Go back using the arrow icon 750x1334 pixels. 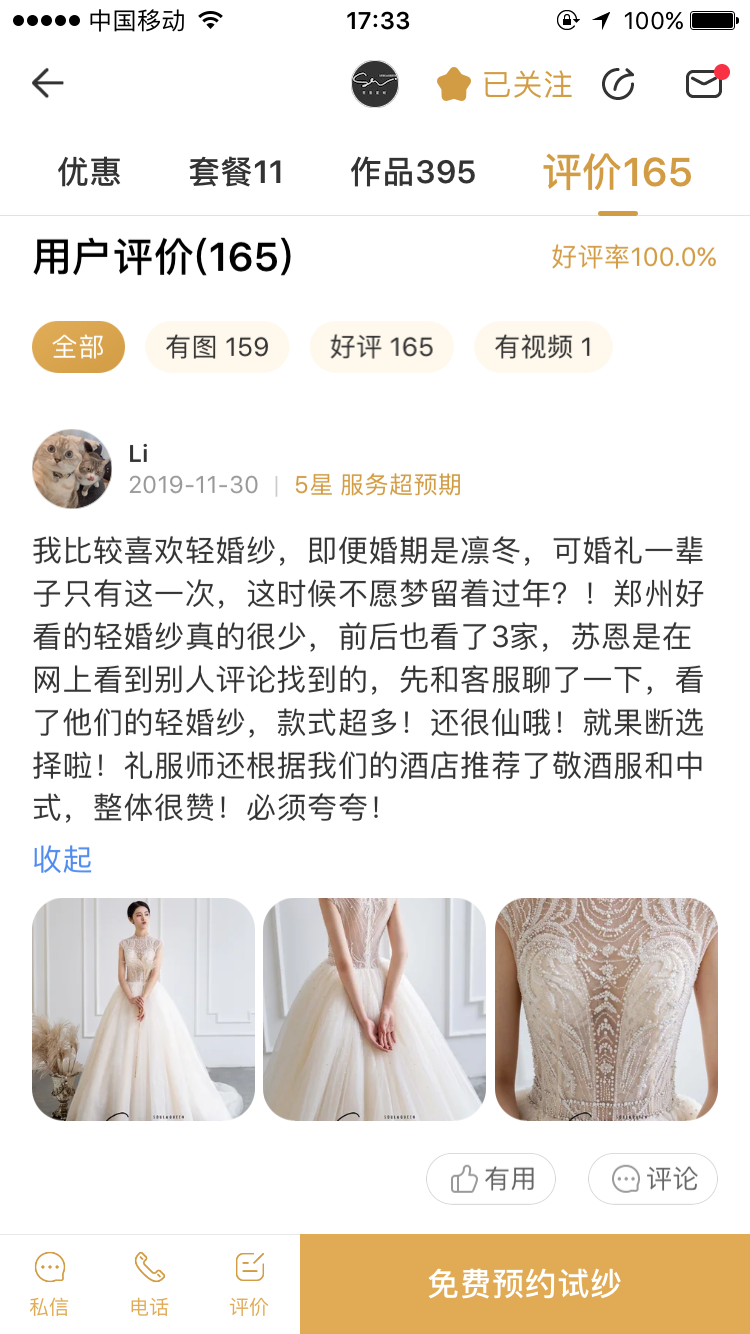pyautogui.click(x=47, y=84)
